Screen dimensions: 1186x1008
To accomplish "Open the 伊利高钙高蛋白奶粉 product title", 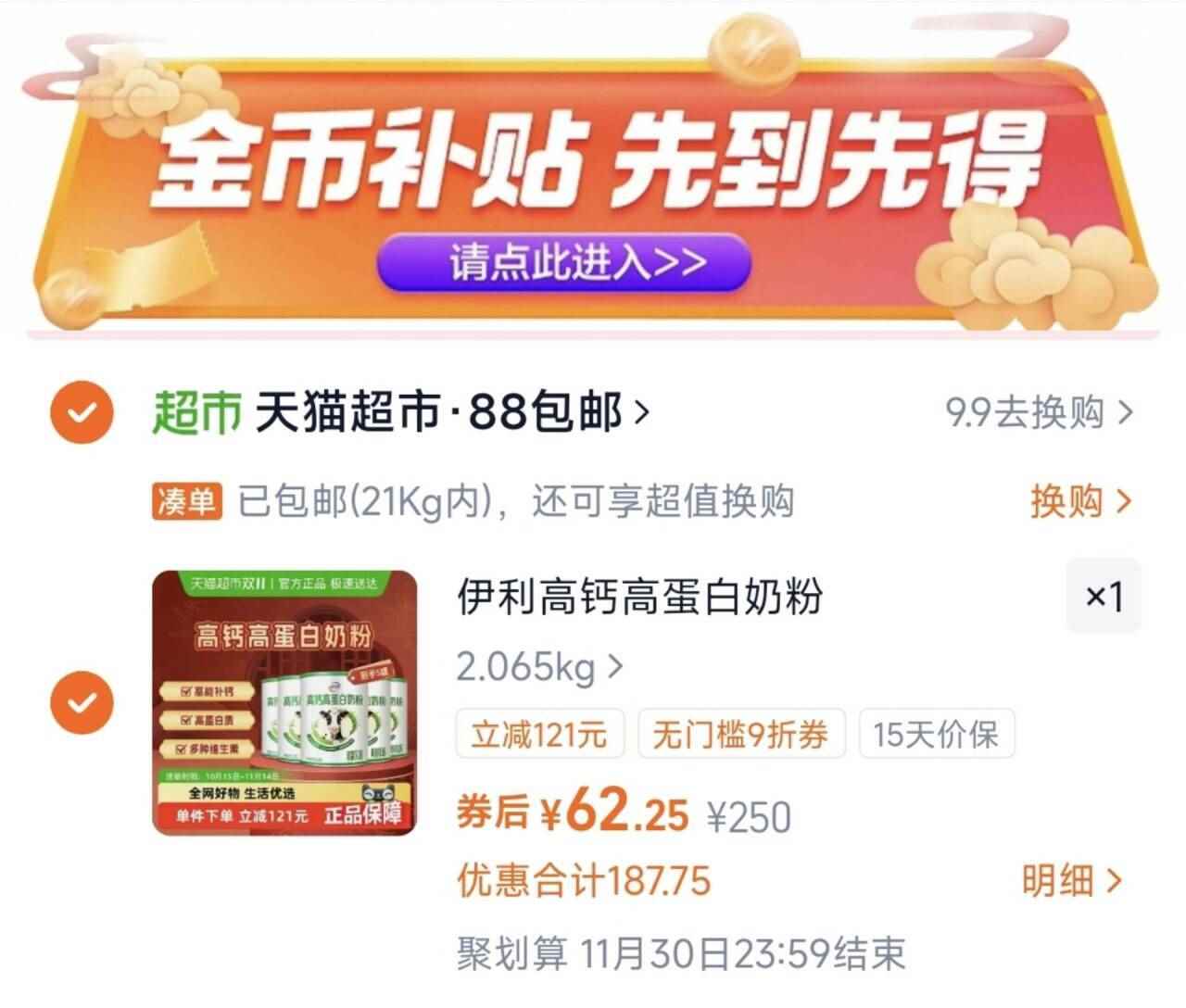I will point(640,597).
